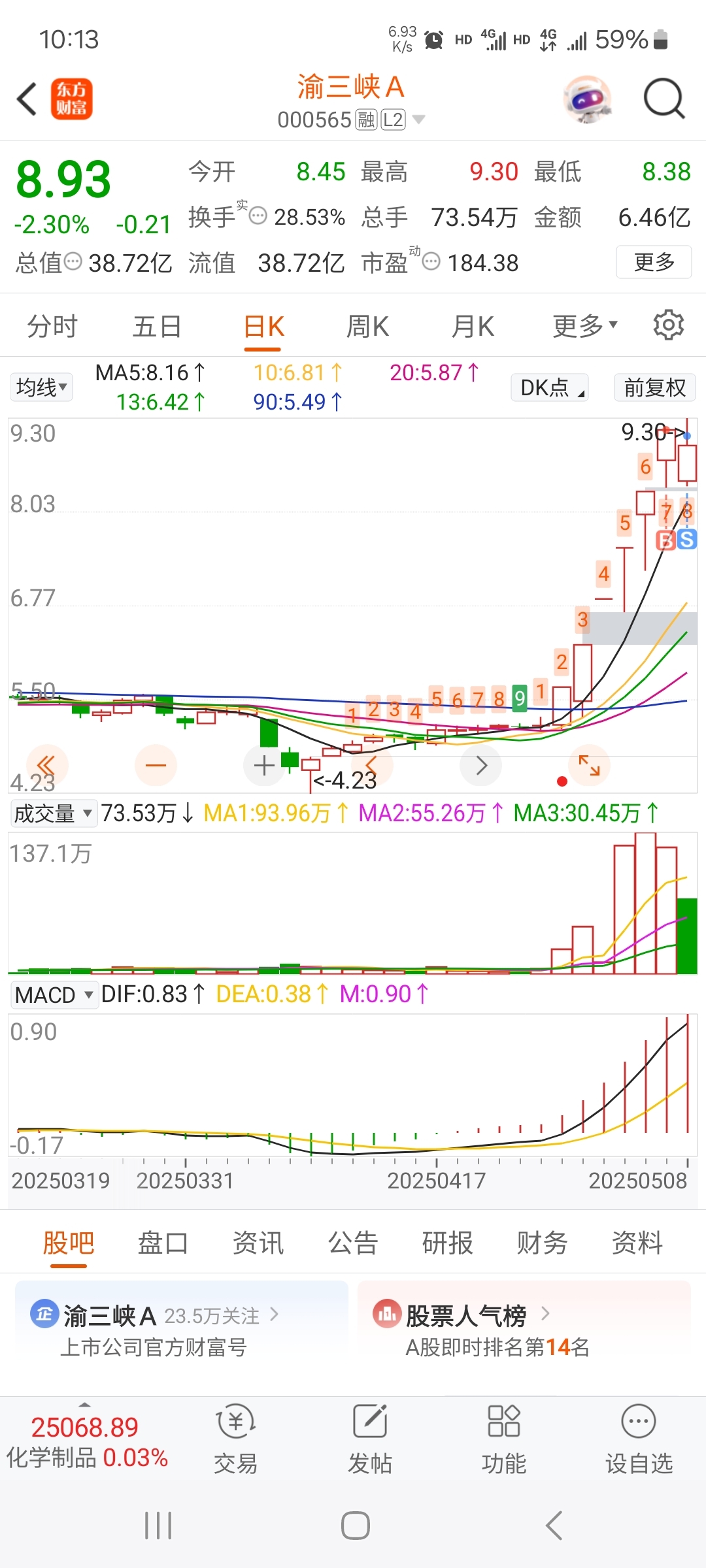Change the 成交量 indicator dropdown

(54, 813)
